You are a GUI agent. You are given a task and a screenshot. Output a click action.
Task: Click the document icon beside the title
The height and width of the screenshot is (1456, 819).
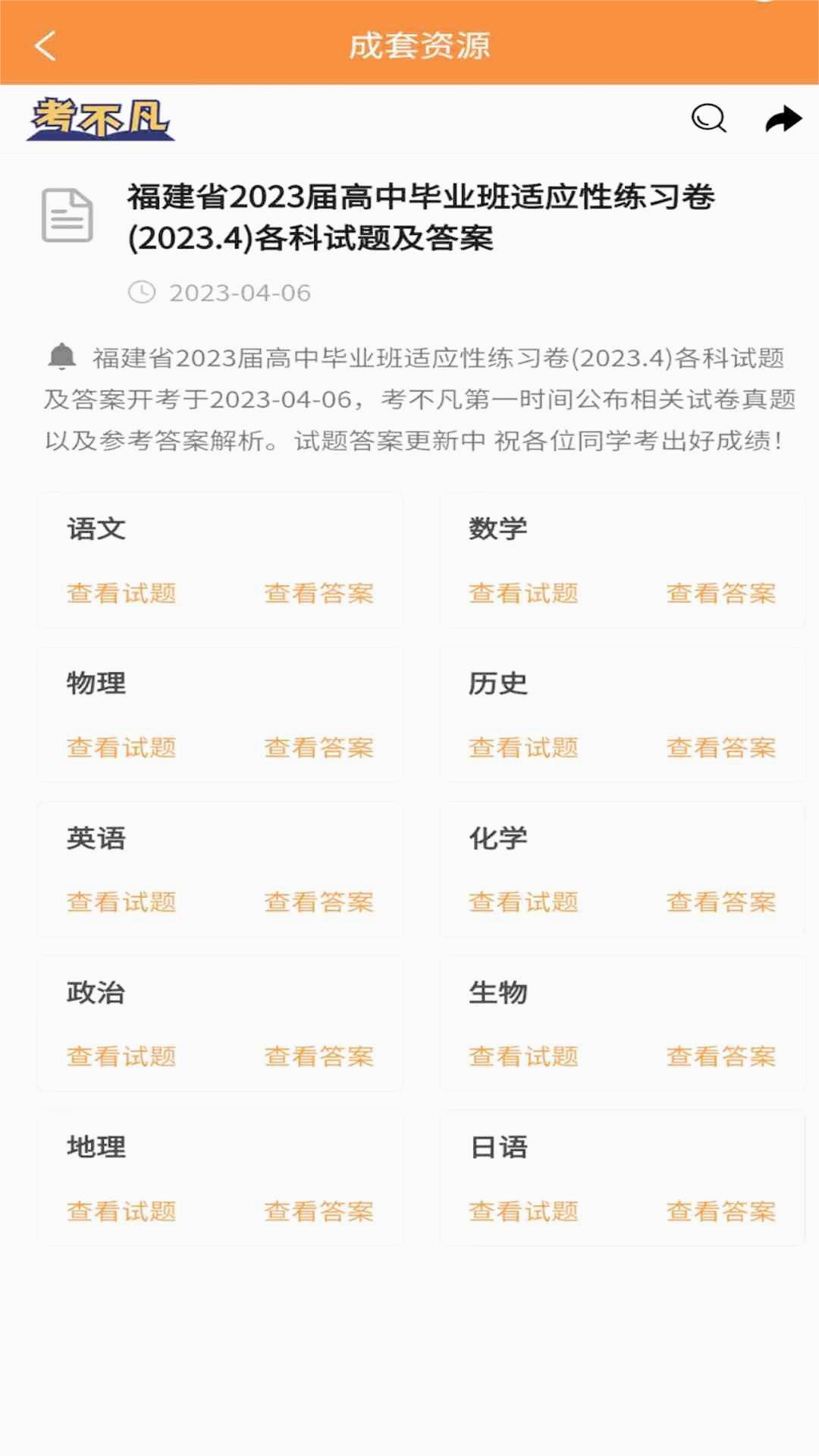pyautogui.click(x=68, y=215)
